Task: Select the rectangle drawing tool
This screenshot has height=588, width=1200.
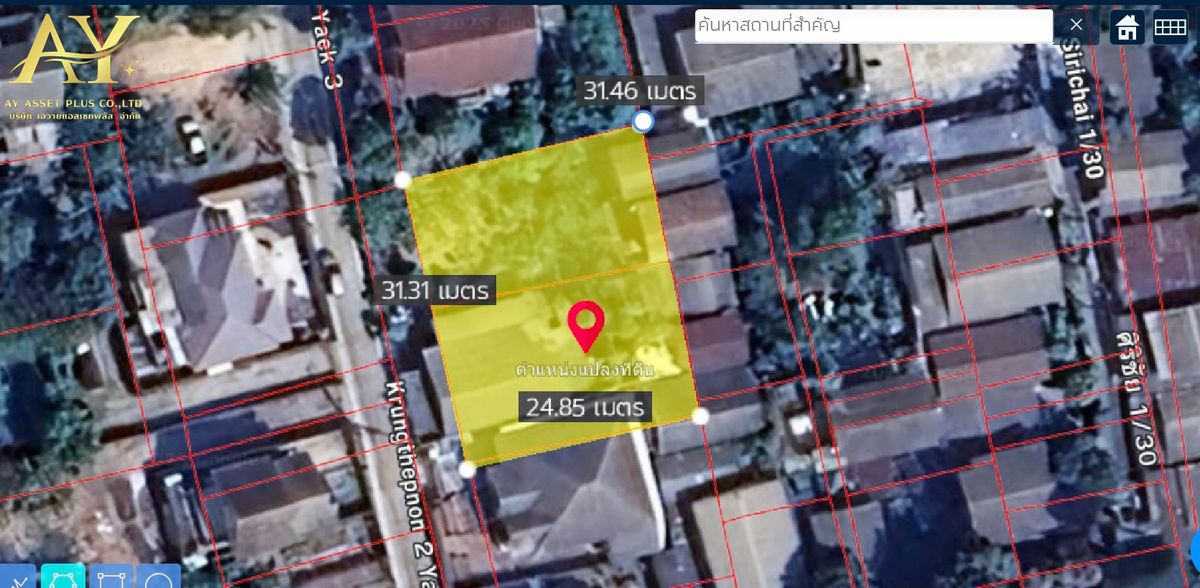Action: pos(111,578)
